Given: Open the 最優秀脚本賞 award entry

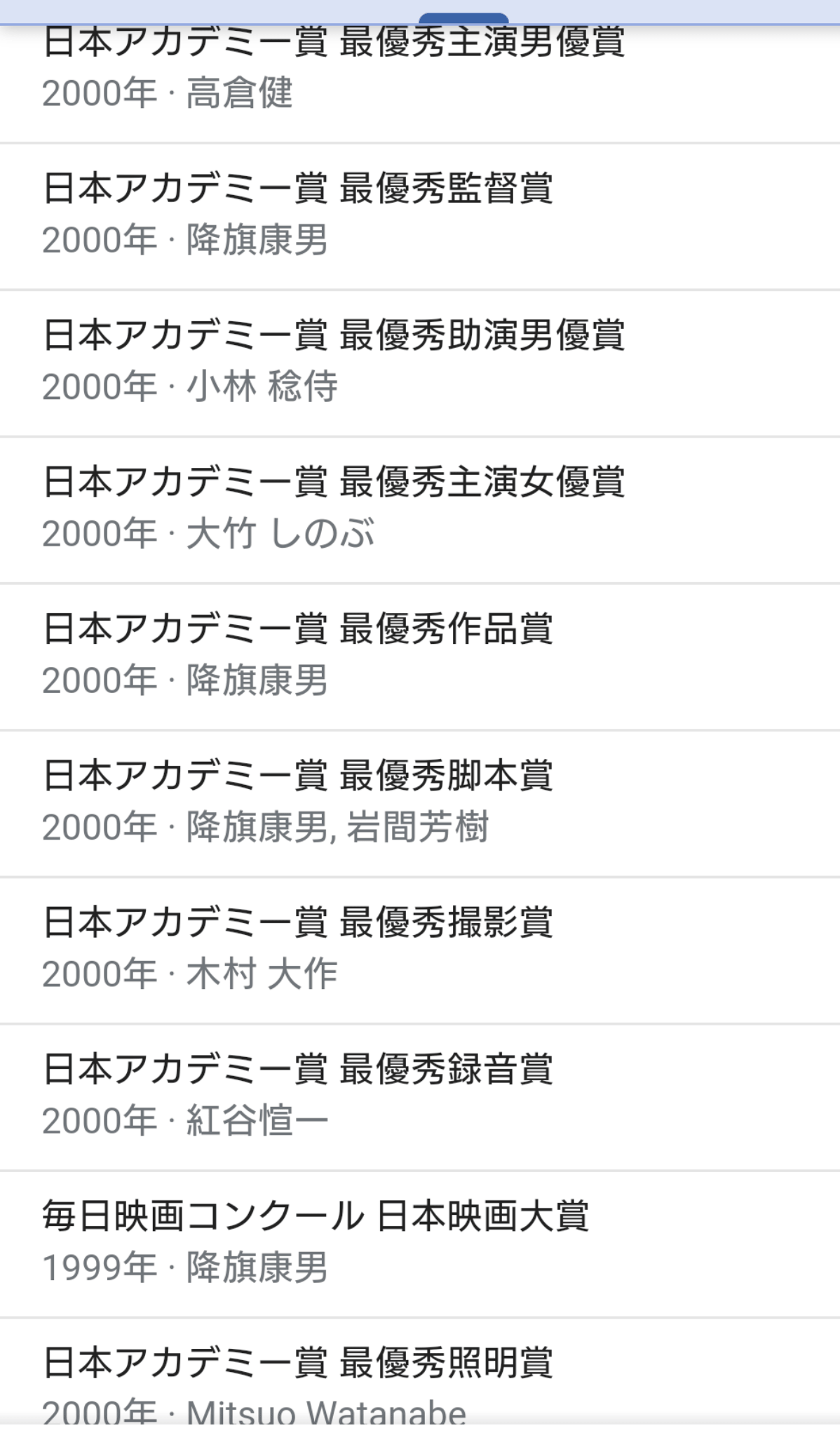Looking at the screenshot, I should point(420,803).
